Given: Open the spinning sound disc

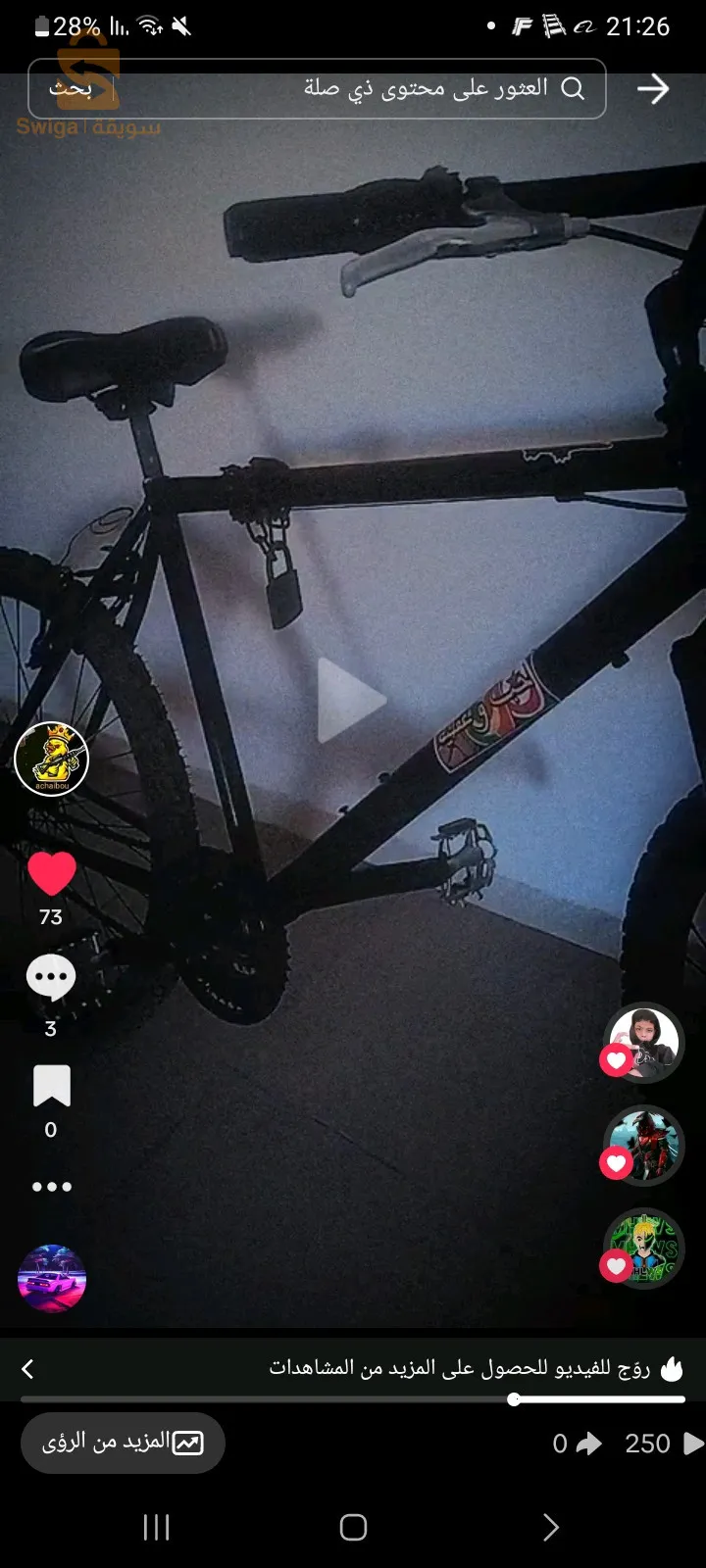Looking at the screenshot, I should [x=52, y=1279].
